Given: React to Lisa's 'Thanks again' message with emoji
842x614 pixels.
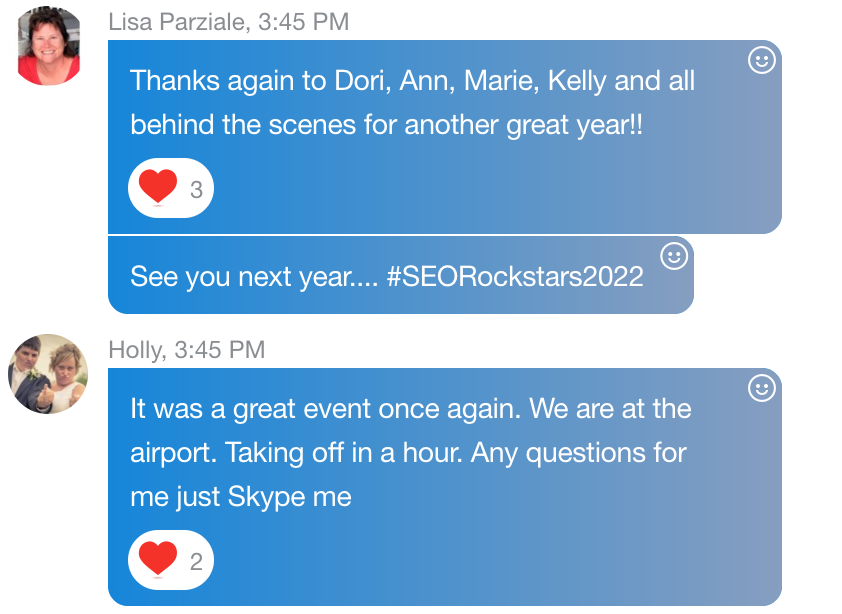Looking at the screenshot, I should [x=762, y=61].
